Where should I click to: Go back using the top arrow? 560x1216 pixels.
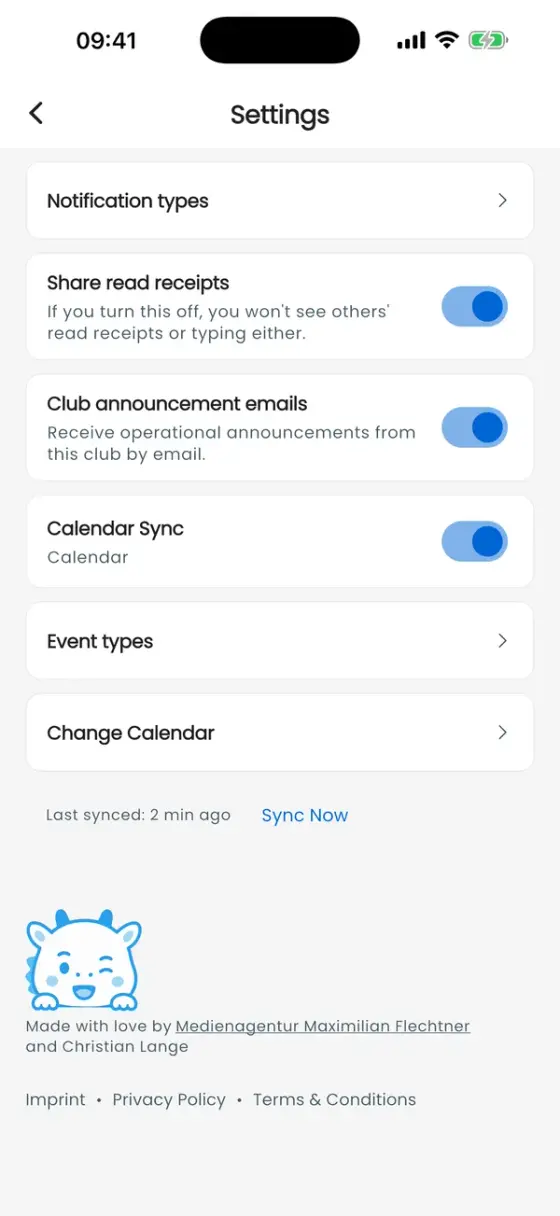[x=36, y=113]
